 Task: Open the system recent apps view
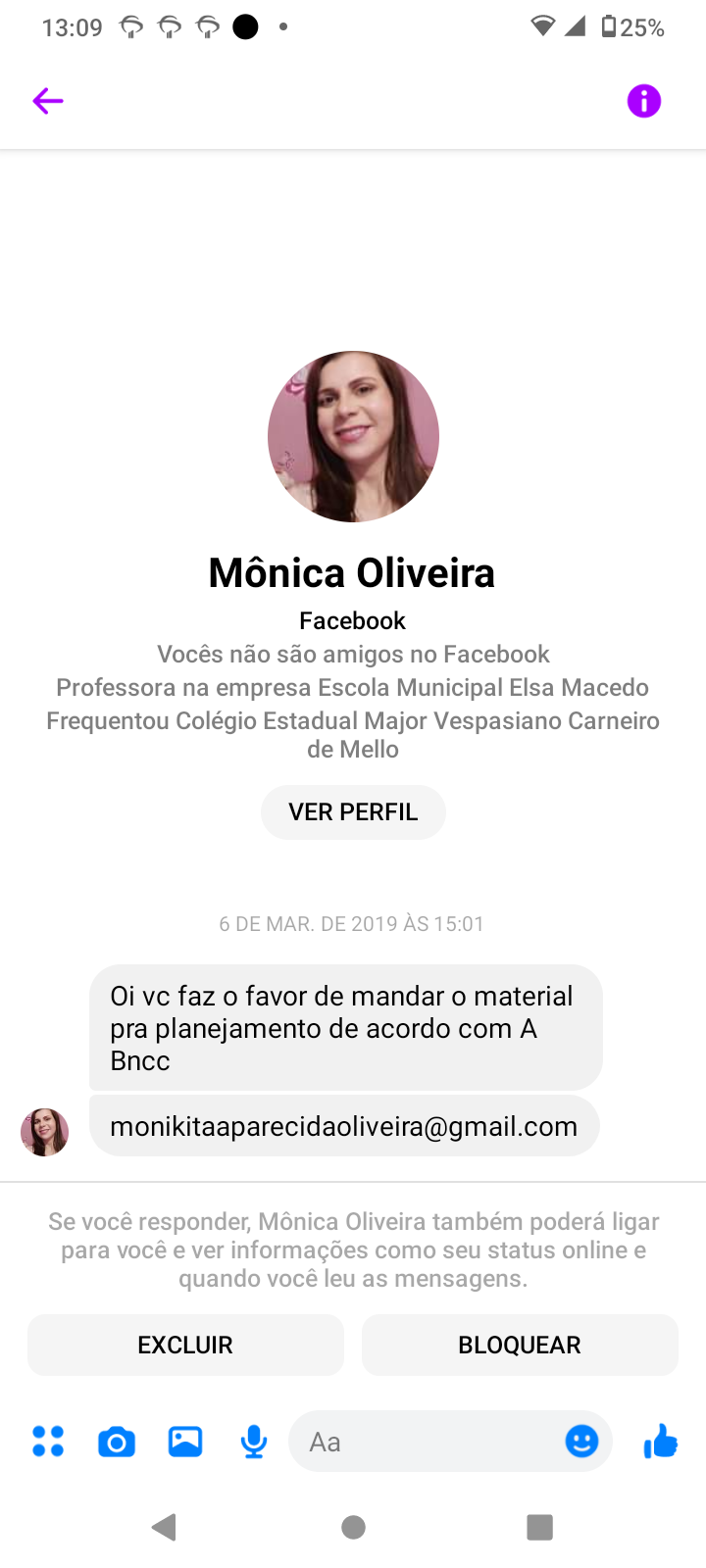click(539, 1527)
